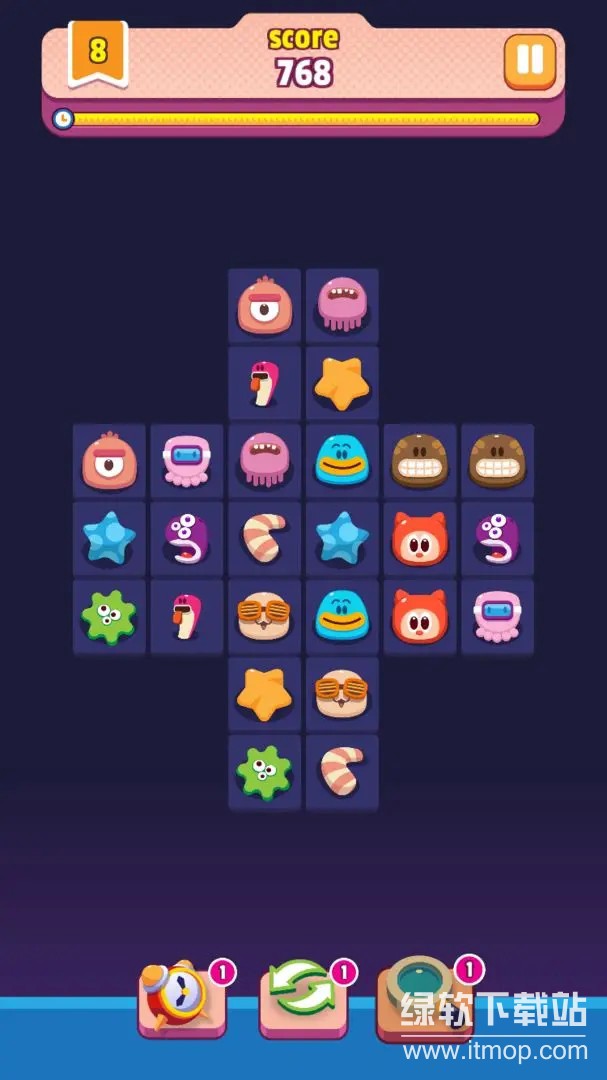Pick the red fox tile beside the pink robot octopus
Image resolution: width=607 pixels, height=1080 pixels.
(420, 617)
